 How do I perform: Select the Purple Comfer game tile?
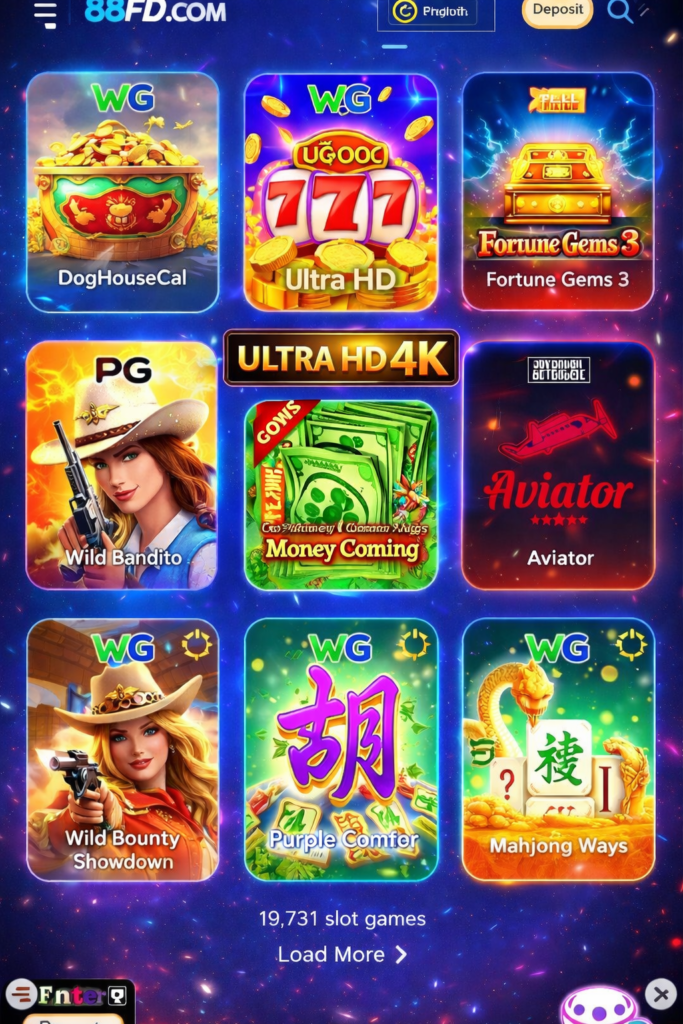(x=341, y=750)
